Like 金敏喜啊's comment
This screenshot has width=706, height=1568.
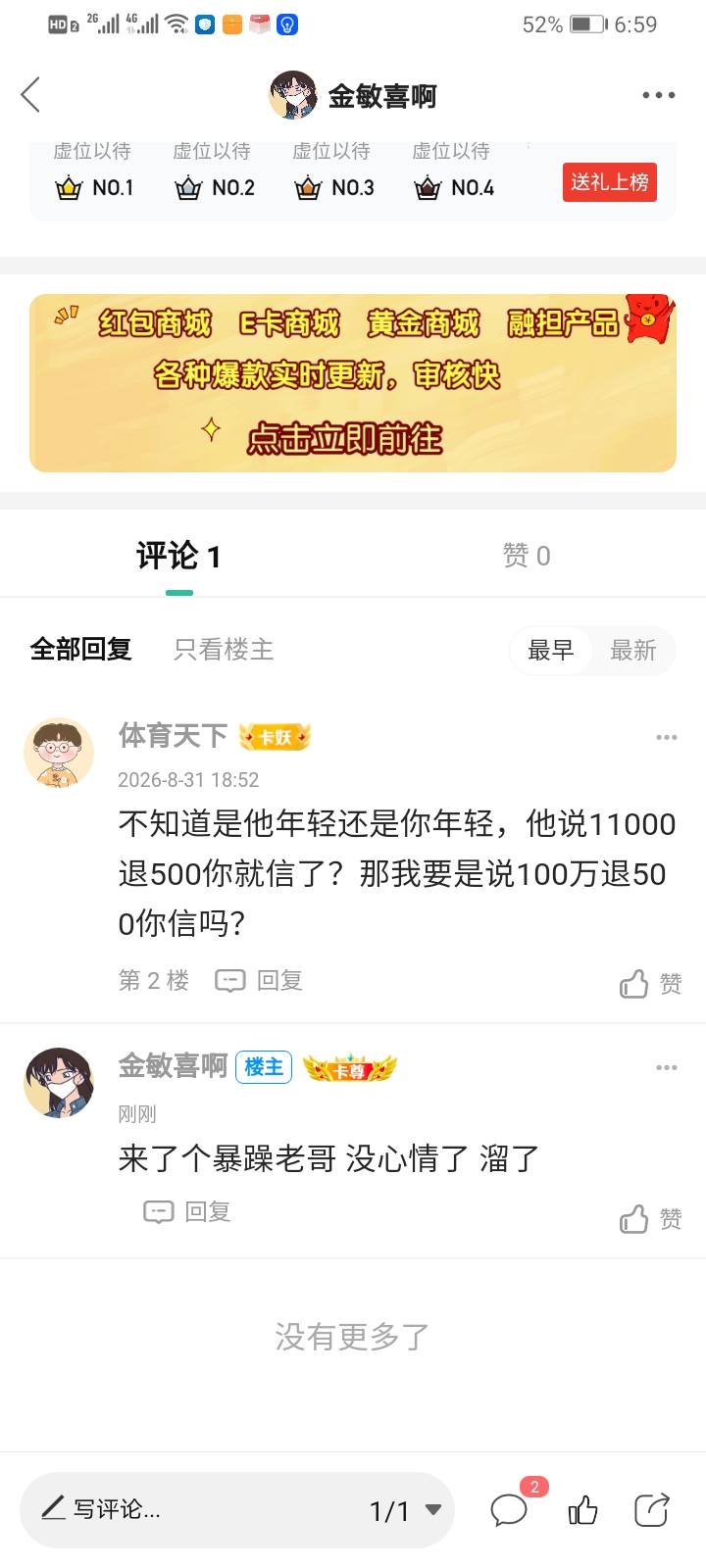650,1218
